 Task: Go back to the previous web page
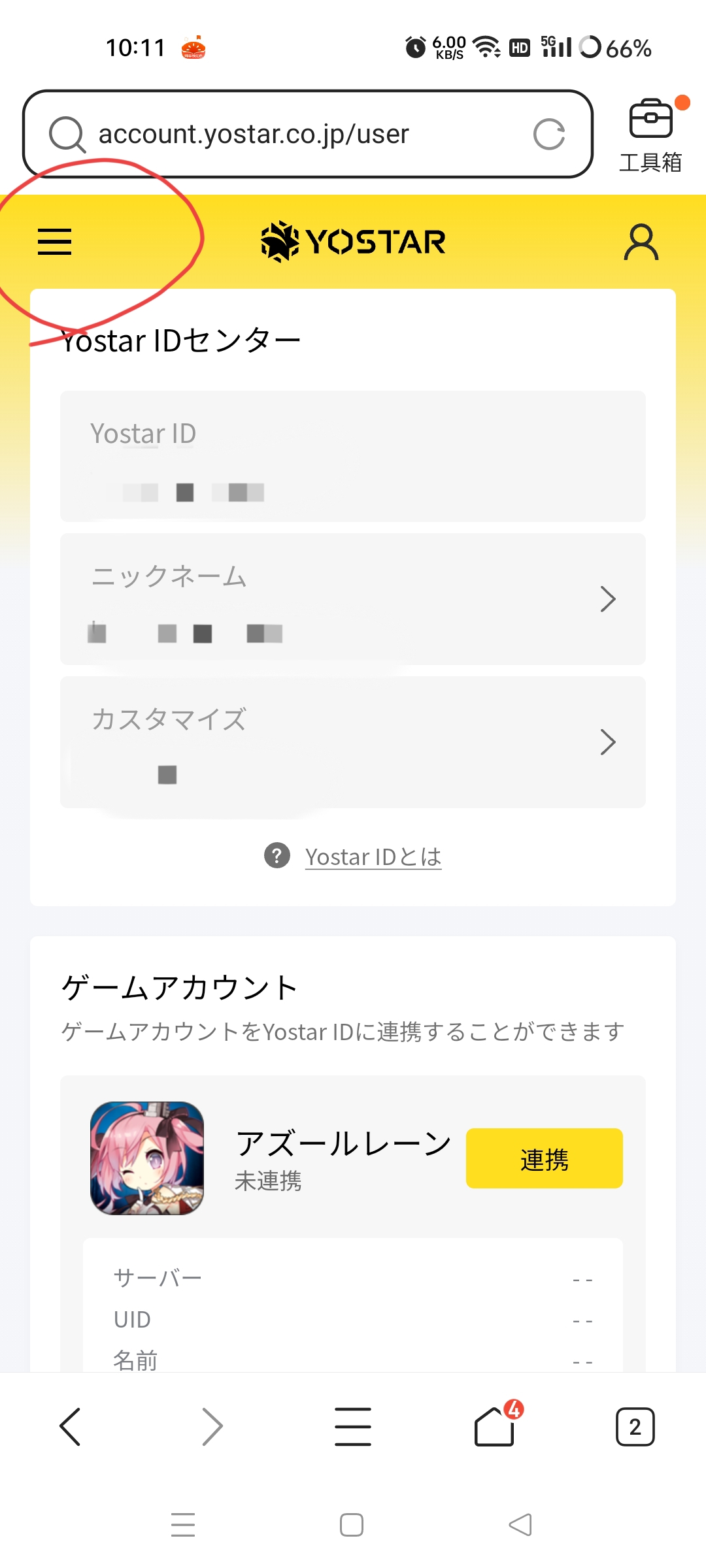[x=70, y=1426]
